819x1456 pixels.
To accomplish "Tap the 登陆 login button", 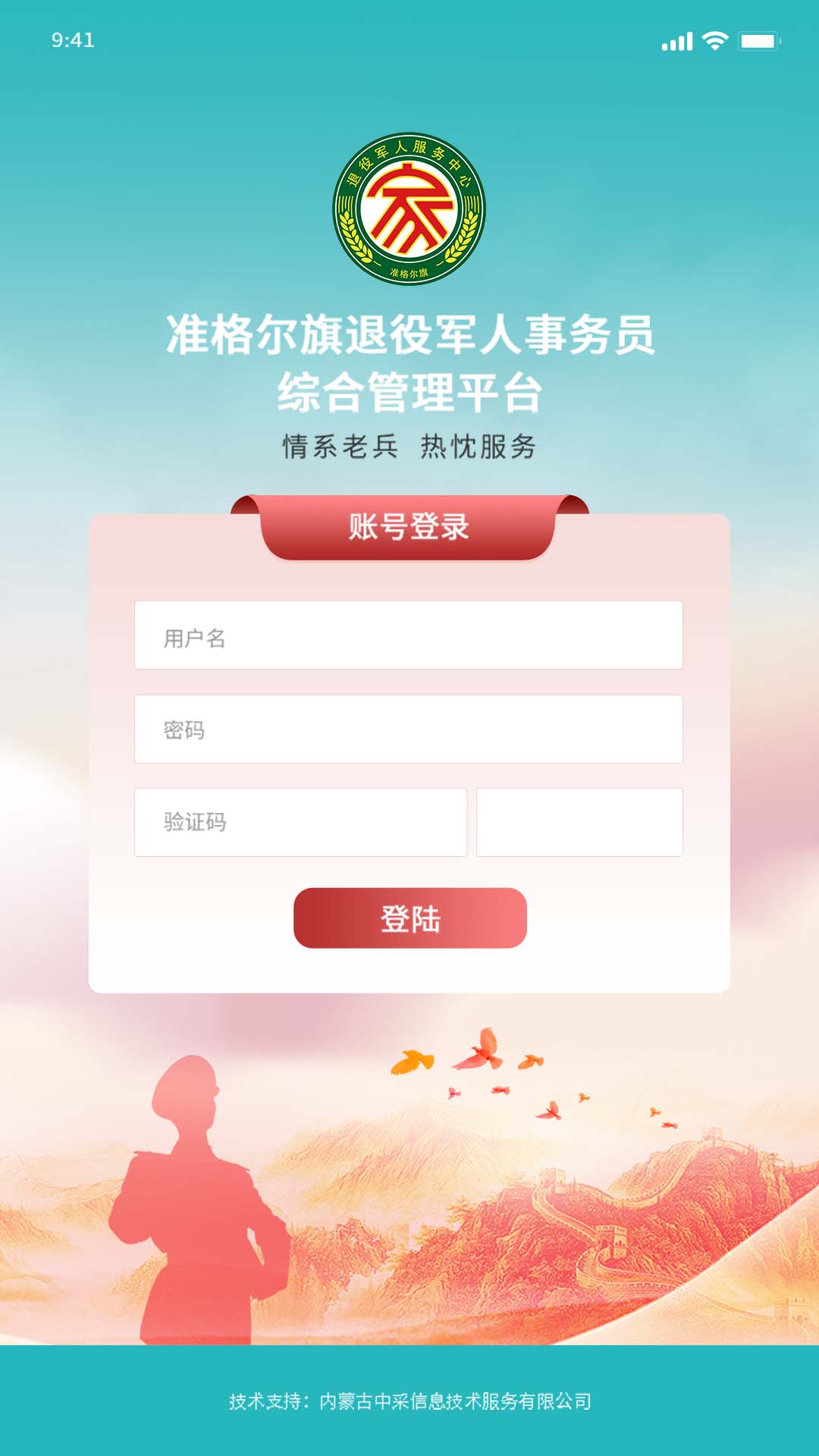I will [409, 918].
